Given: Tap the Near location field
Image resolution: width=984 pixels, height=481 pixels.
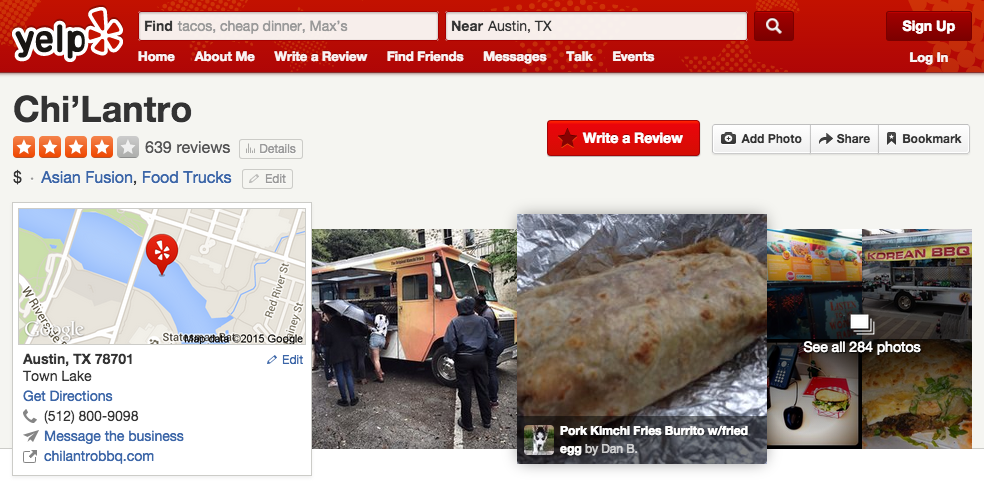Looking at the screenshot, I should click(x=597, y=26).
